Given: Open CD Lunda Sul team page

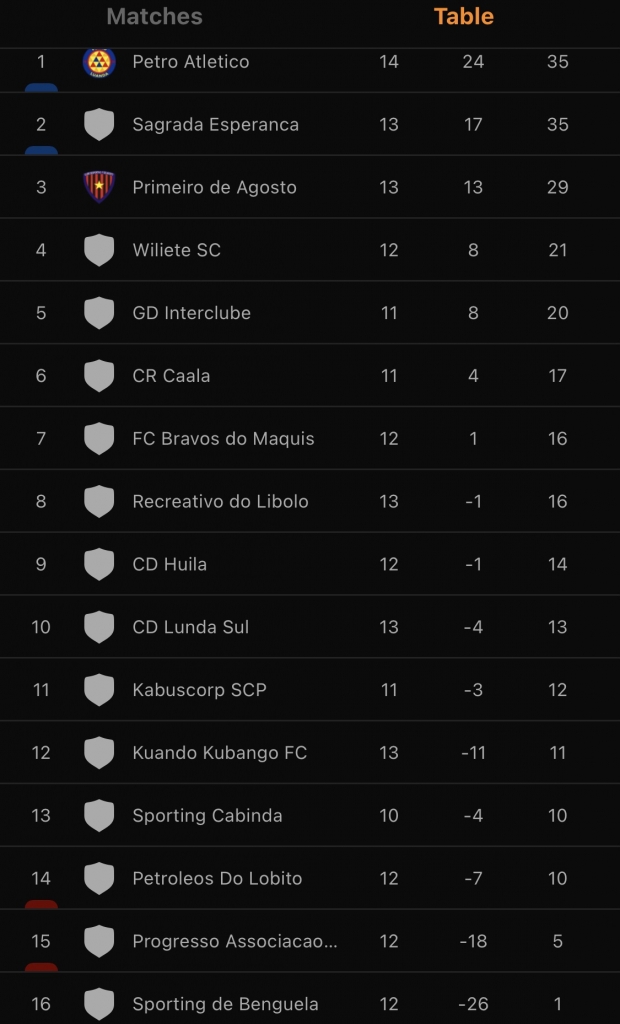Looking at the screenshot, I should [x=190, y=627].
